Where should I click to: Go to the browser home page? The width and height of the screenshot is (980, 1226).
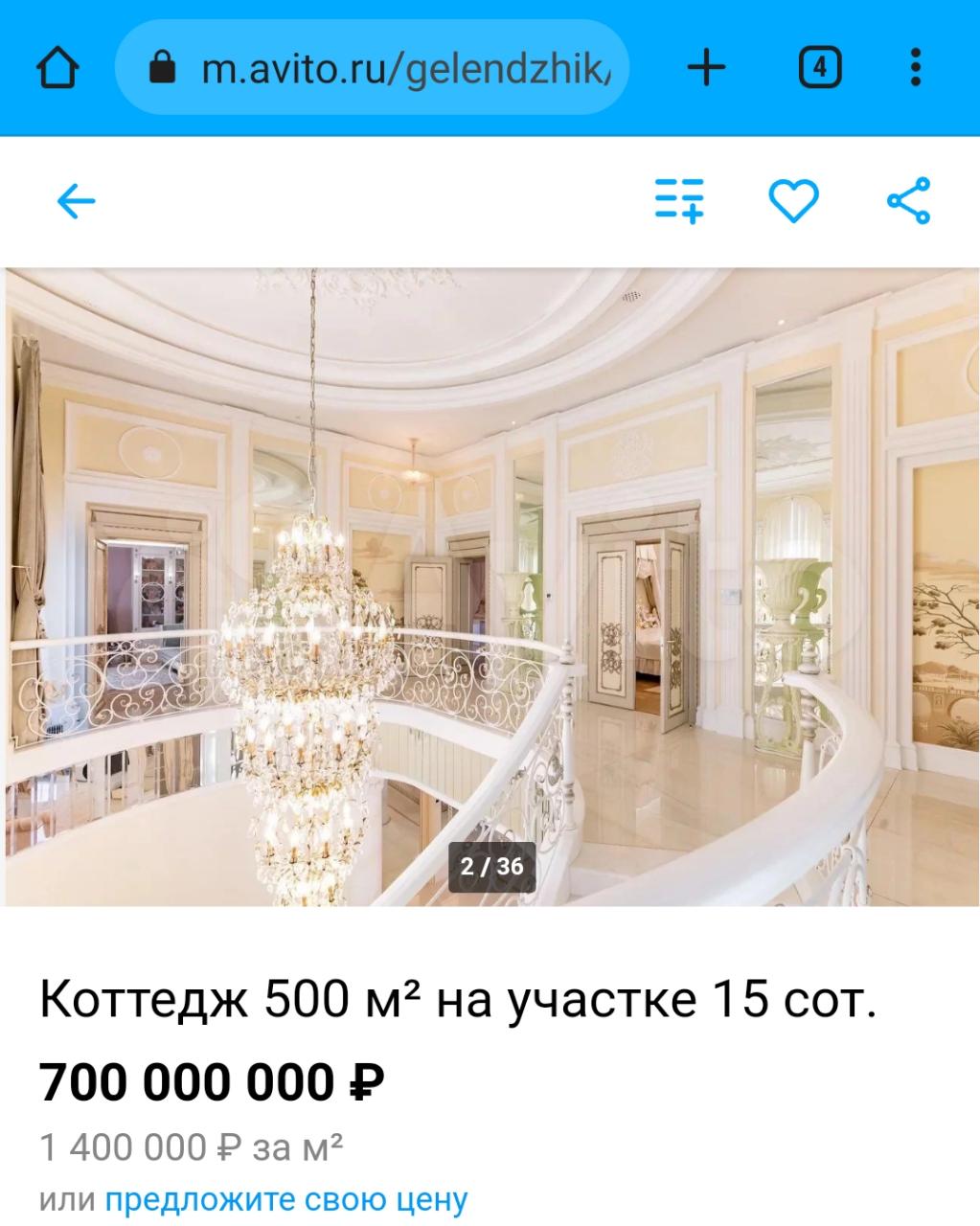click(x=57, y=68)
